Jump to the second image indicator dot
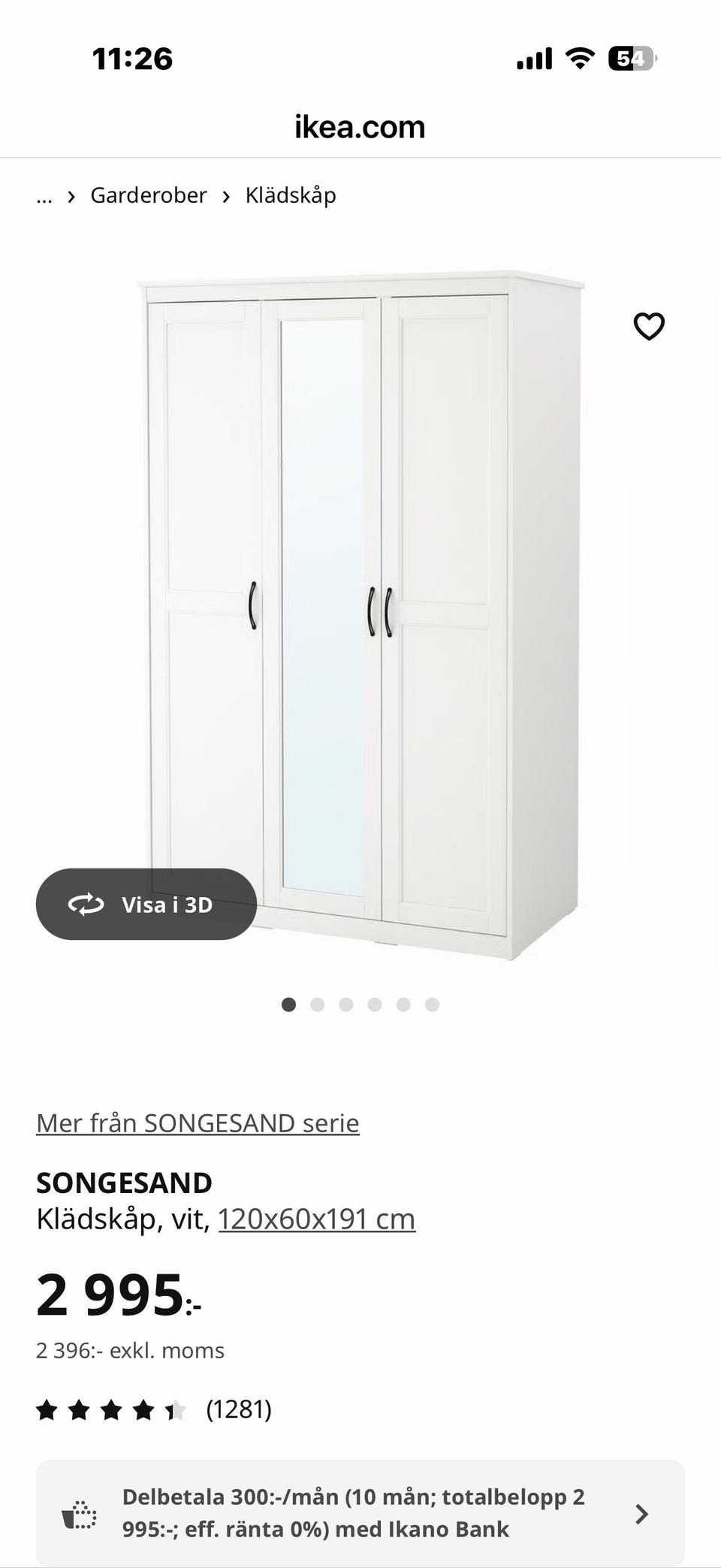The height and width of the screenshot is (1568, 721). 317,1005
